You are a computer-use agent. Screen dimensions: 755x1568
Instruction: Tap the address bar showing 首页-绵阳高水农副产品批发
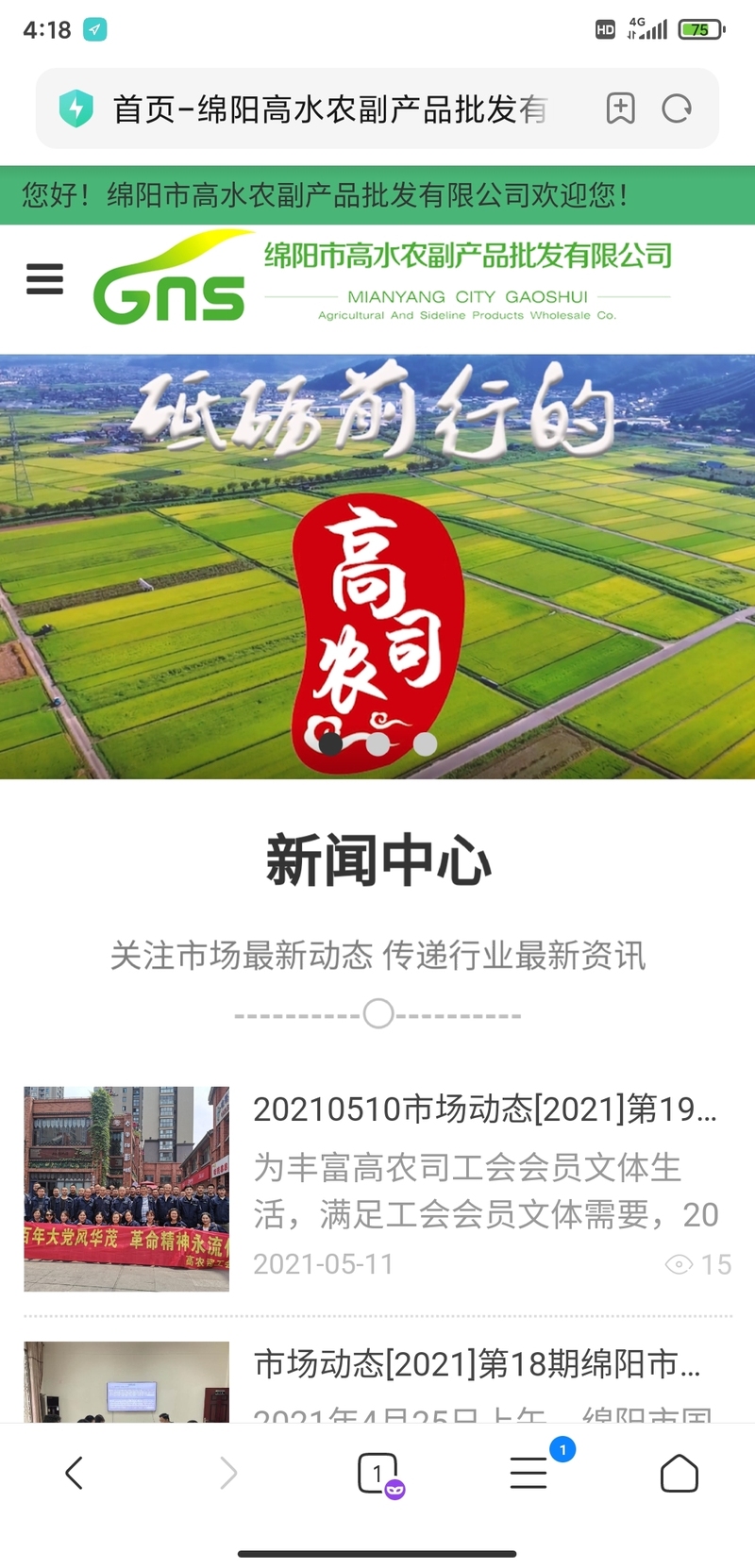pos(330,109)
